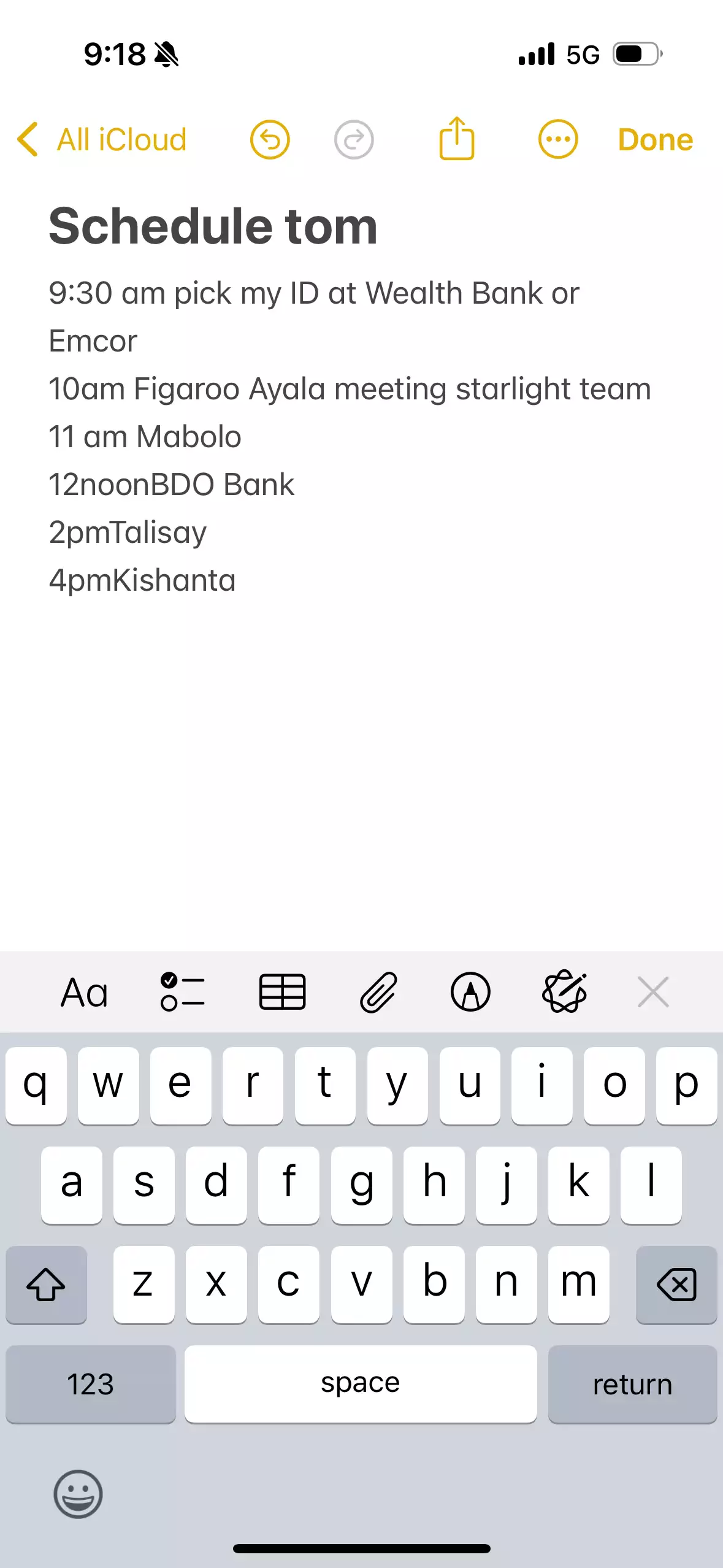
Task: Open the Aa text formatting options
Action: point(85,993)
